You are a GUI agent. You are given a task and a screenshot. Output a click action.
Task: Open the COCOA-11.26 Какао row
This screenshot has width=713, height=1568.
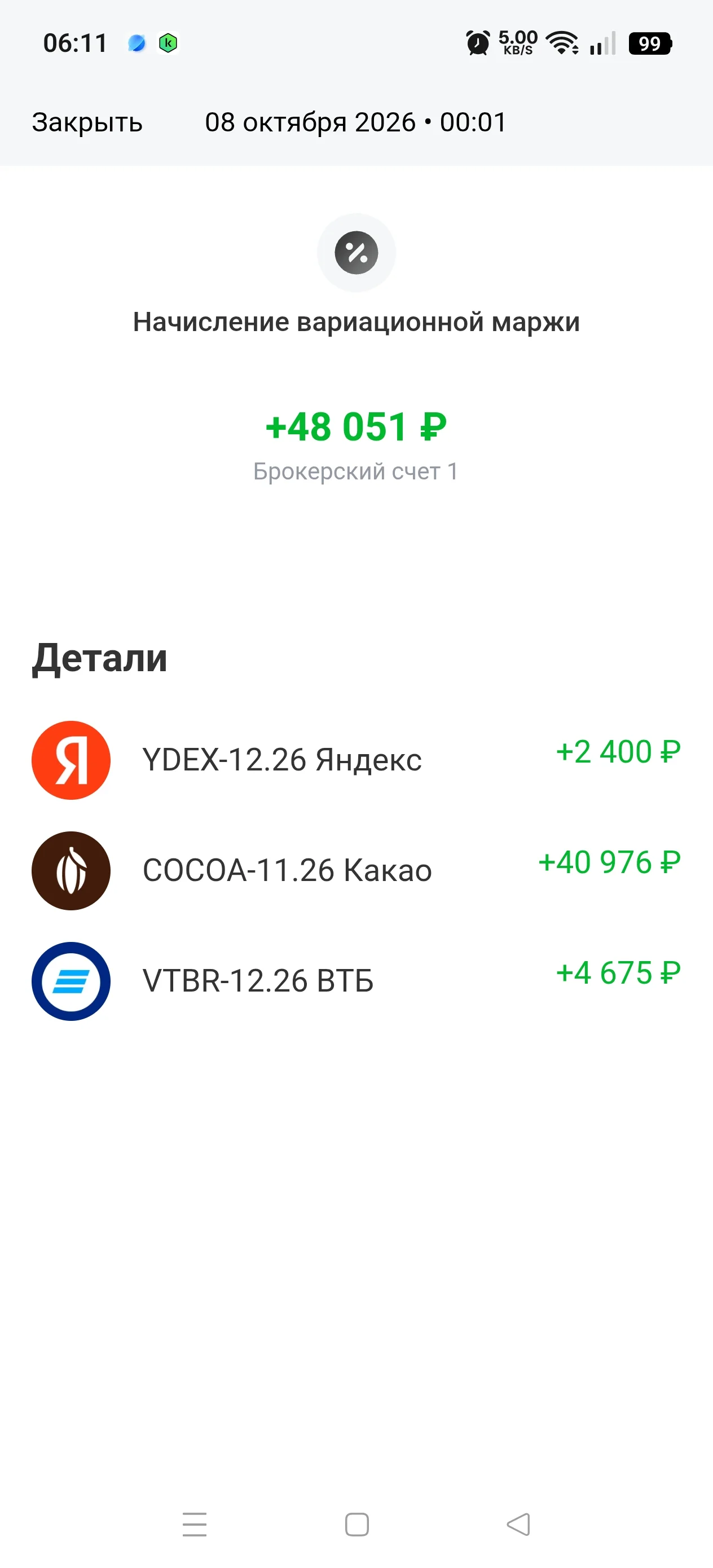pyautogui.click(x=356, y=870)
